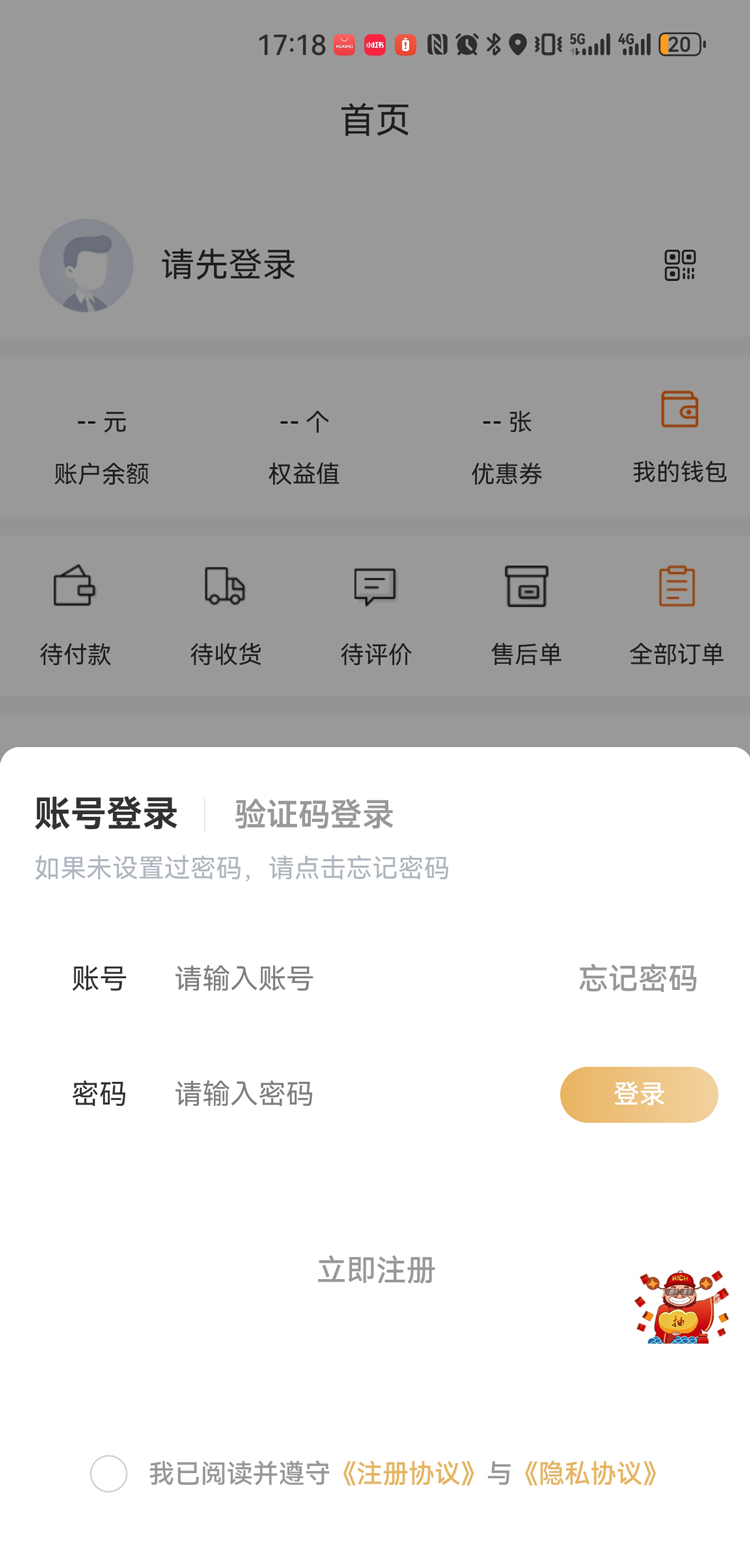This screenshot has width=750, height=1547.
Task: Switch to 验证码登录 tab
Action: click(x=313, y=814)
